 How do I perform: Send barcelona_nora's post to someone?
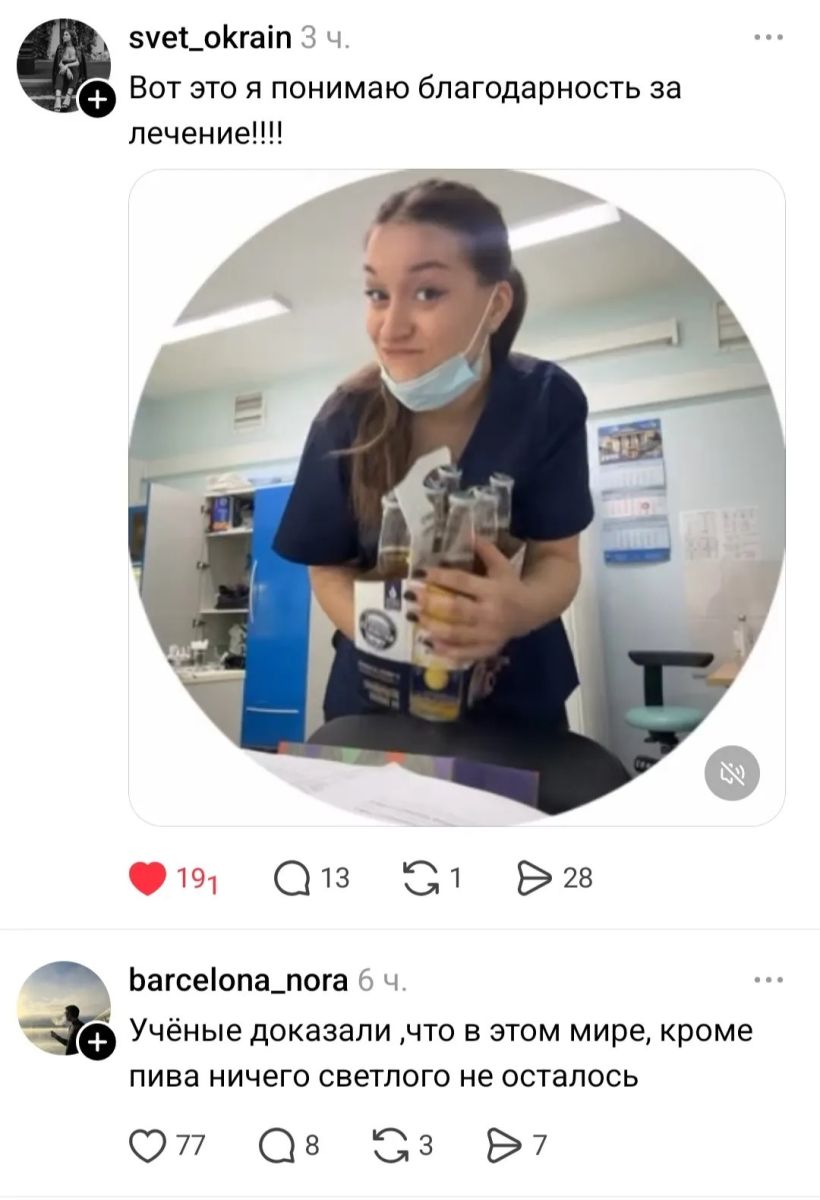(499, 1145)
